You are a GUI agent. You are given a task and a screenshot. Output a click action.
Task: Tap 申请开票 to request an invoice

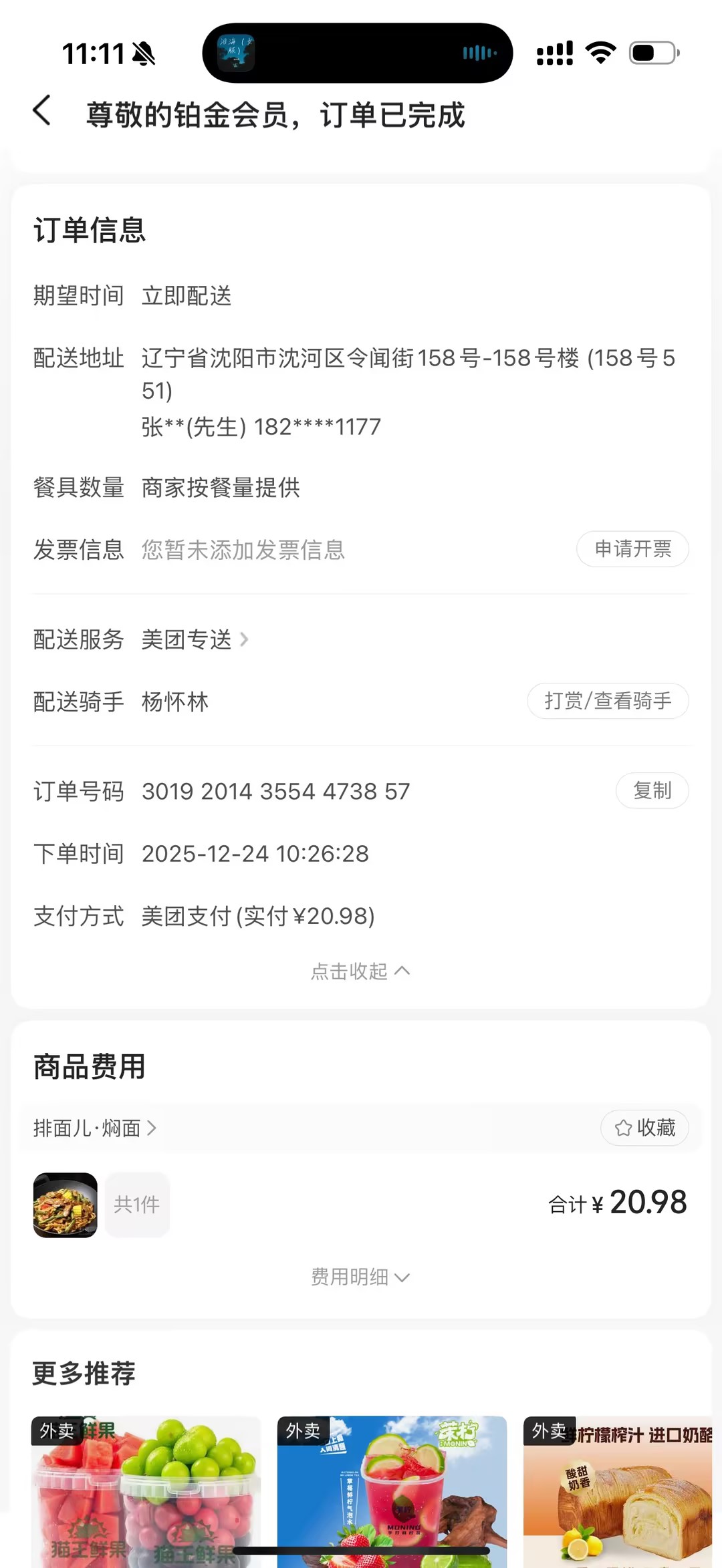[632, 549]
